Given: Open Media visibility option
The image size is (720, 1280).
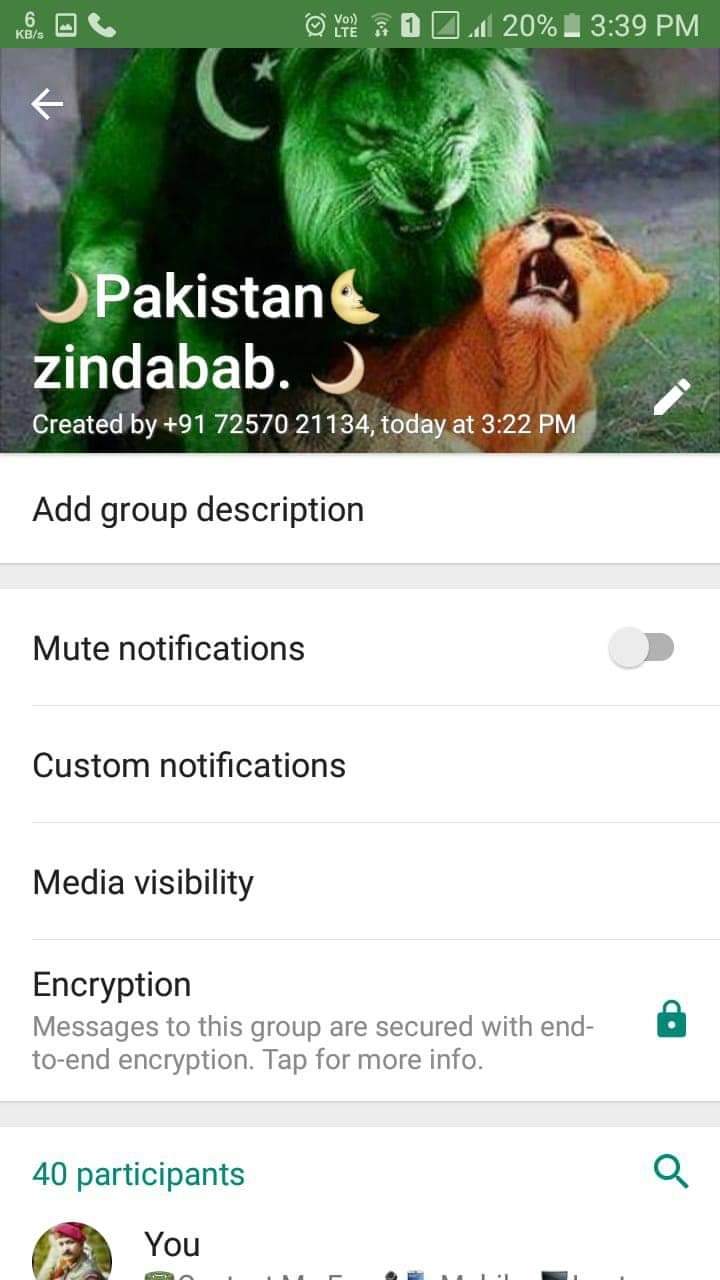Looking at the screenshot, I should 143,882.
